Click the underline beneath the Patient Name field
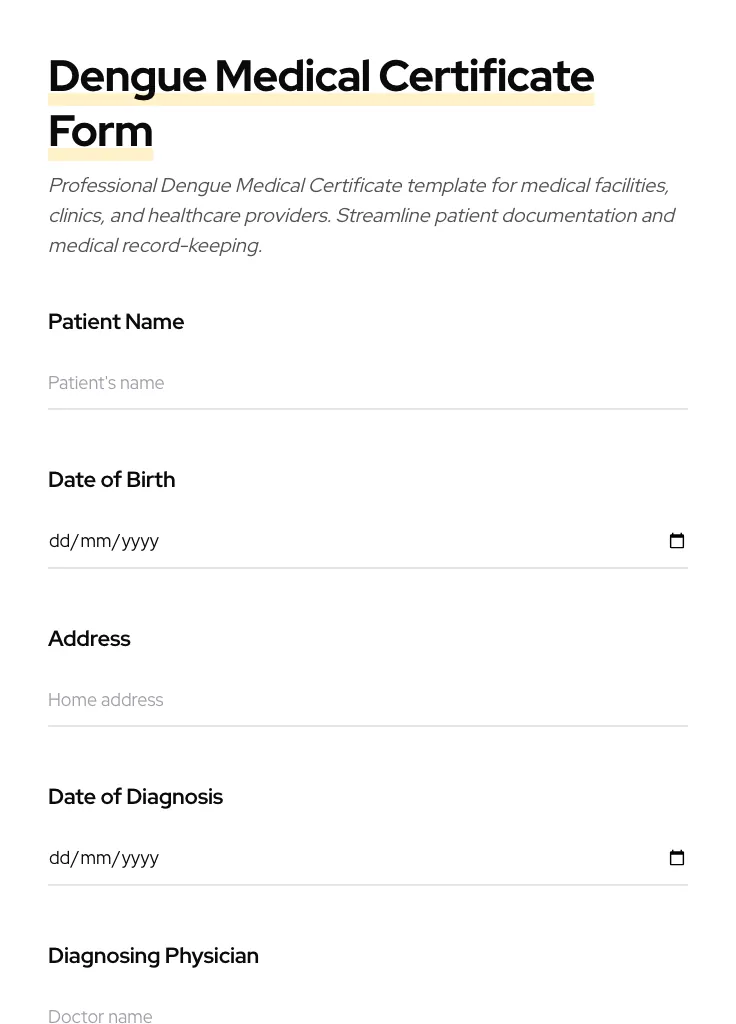This screenshot has width=736, height=1024. pos(367,408)
